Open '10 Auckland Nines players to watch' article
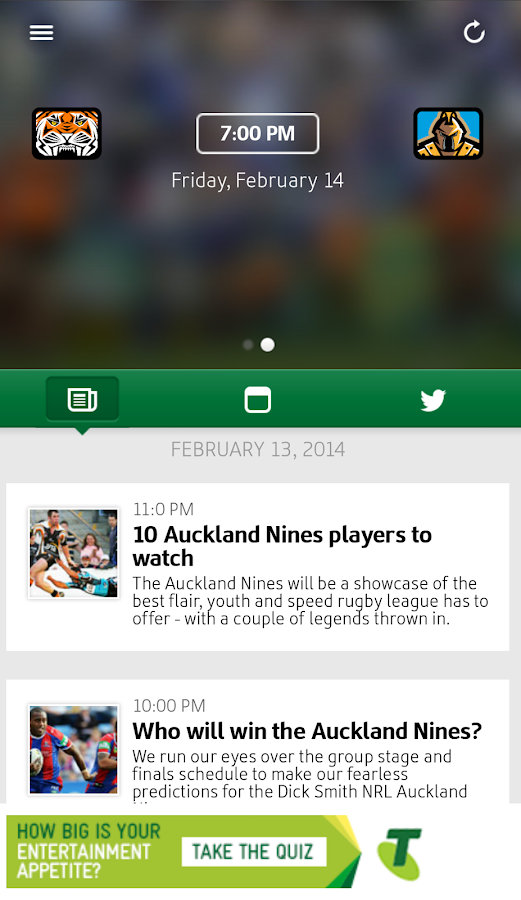 pyautogui.click(x=258, y=567)
